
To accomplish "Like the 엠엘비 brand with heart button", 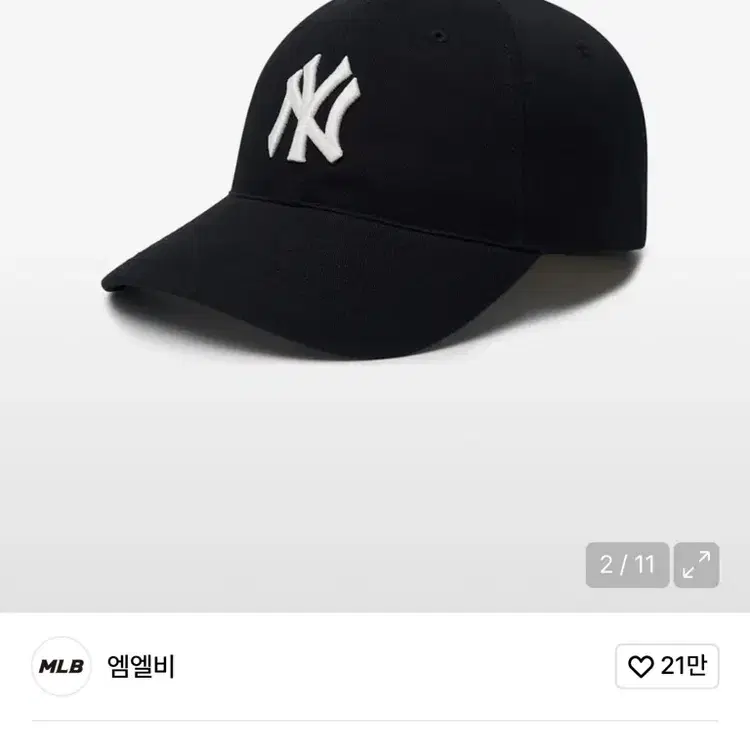I will click(x=667, y=667).
